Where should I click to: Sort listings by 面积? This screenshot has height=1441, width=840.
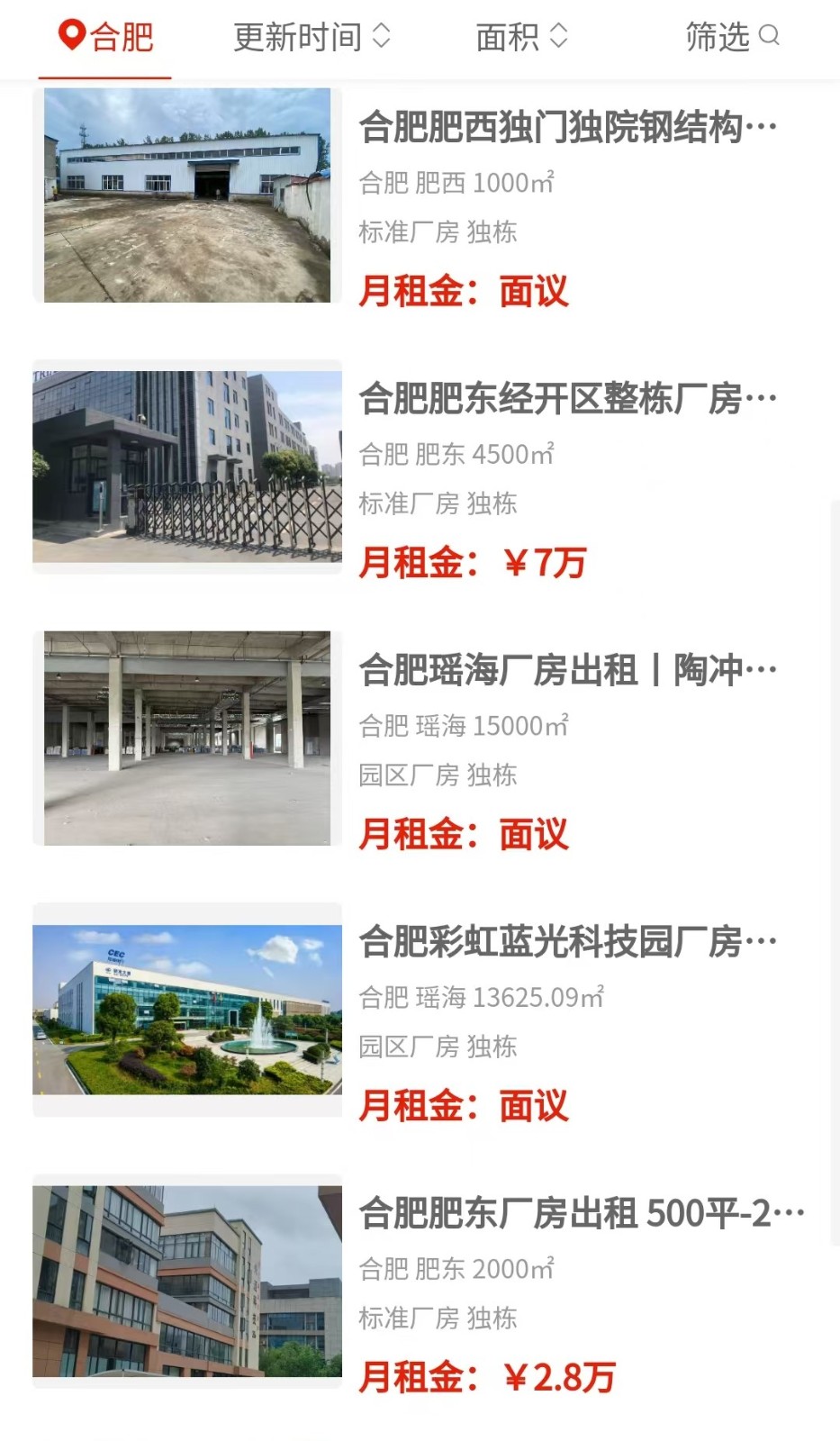tap(521, 37)
